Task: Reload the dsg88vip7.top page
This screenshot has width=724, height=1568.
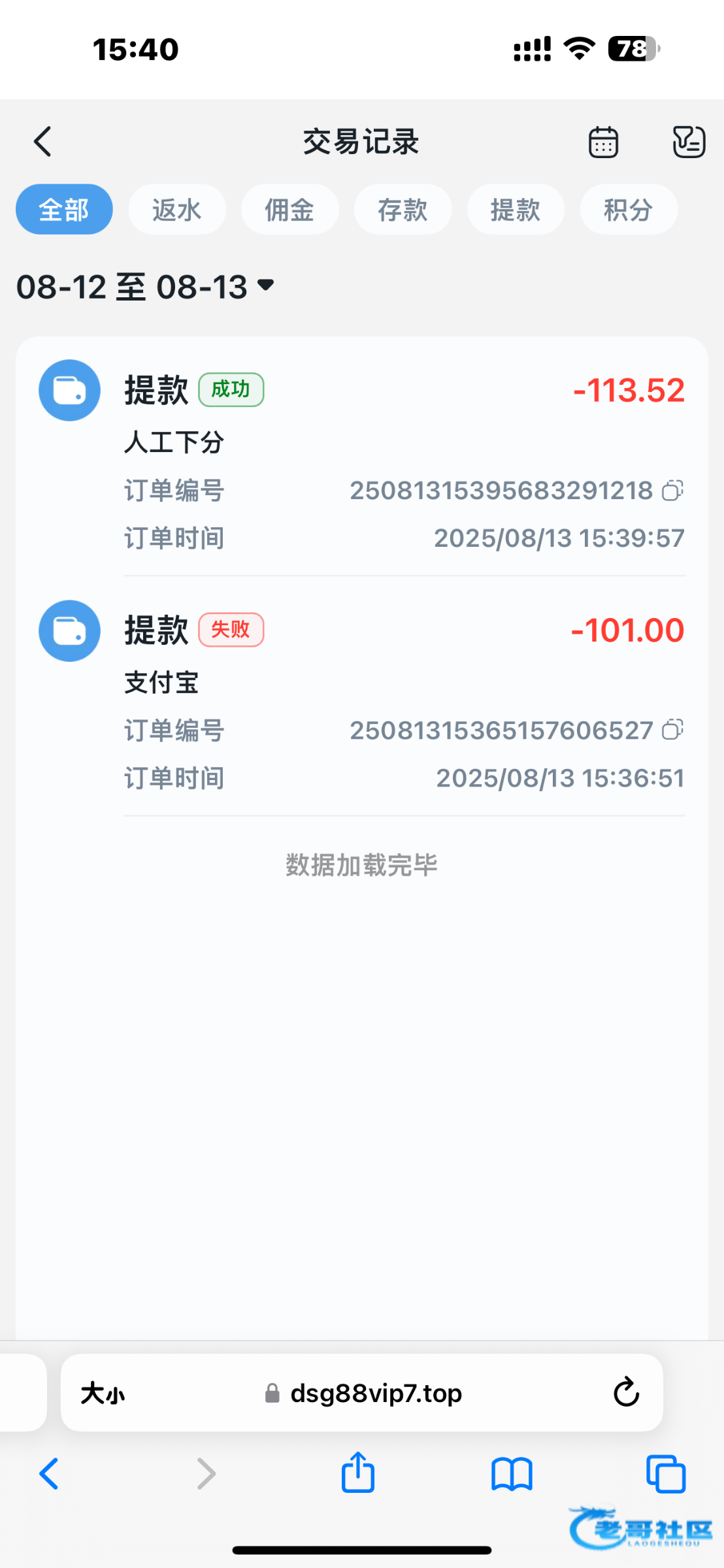Action: (626, 1392)
